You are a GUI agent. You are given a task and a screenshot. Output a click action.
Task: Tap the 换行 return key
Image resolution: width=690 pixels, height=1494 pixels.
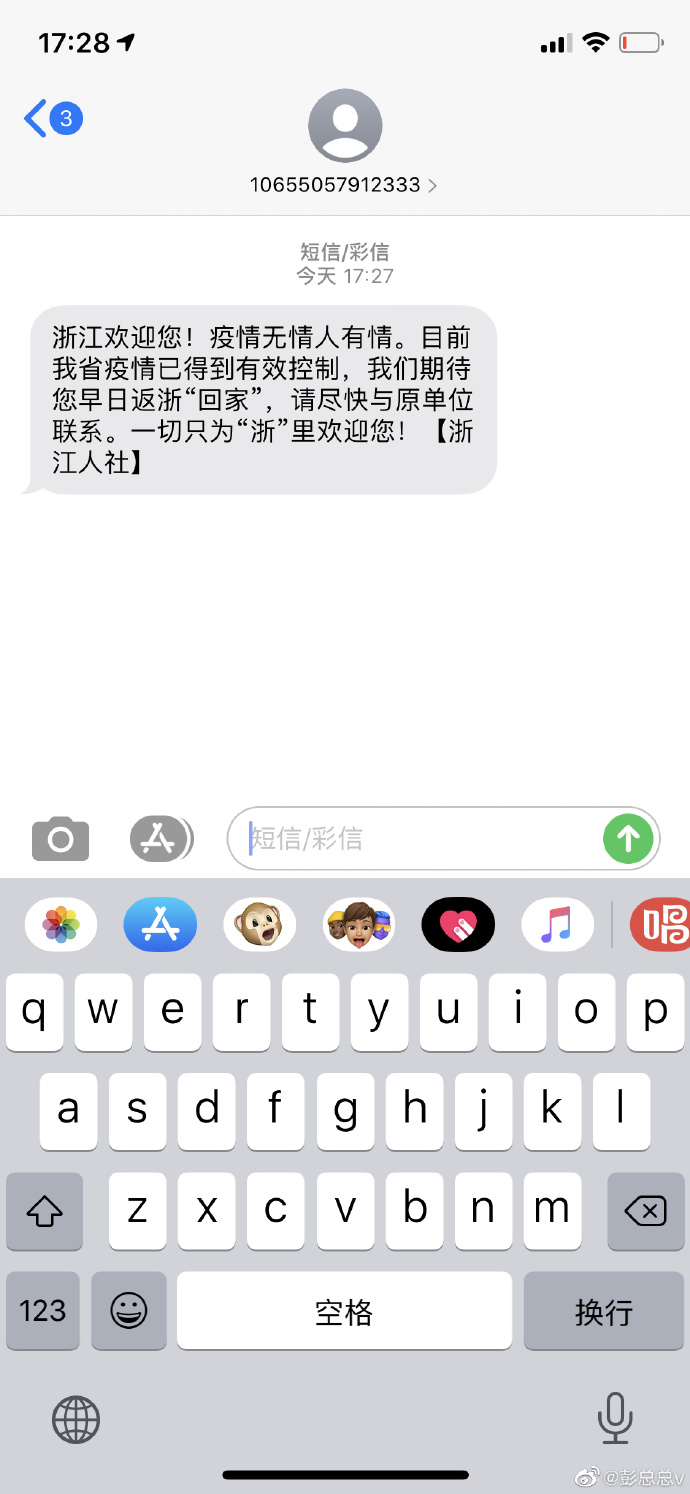(603, 1310)
